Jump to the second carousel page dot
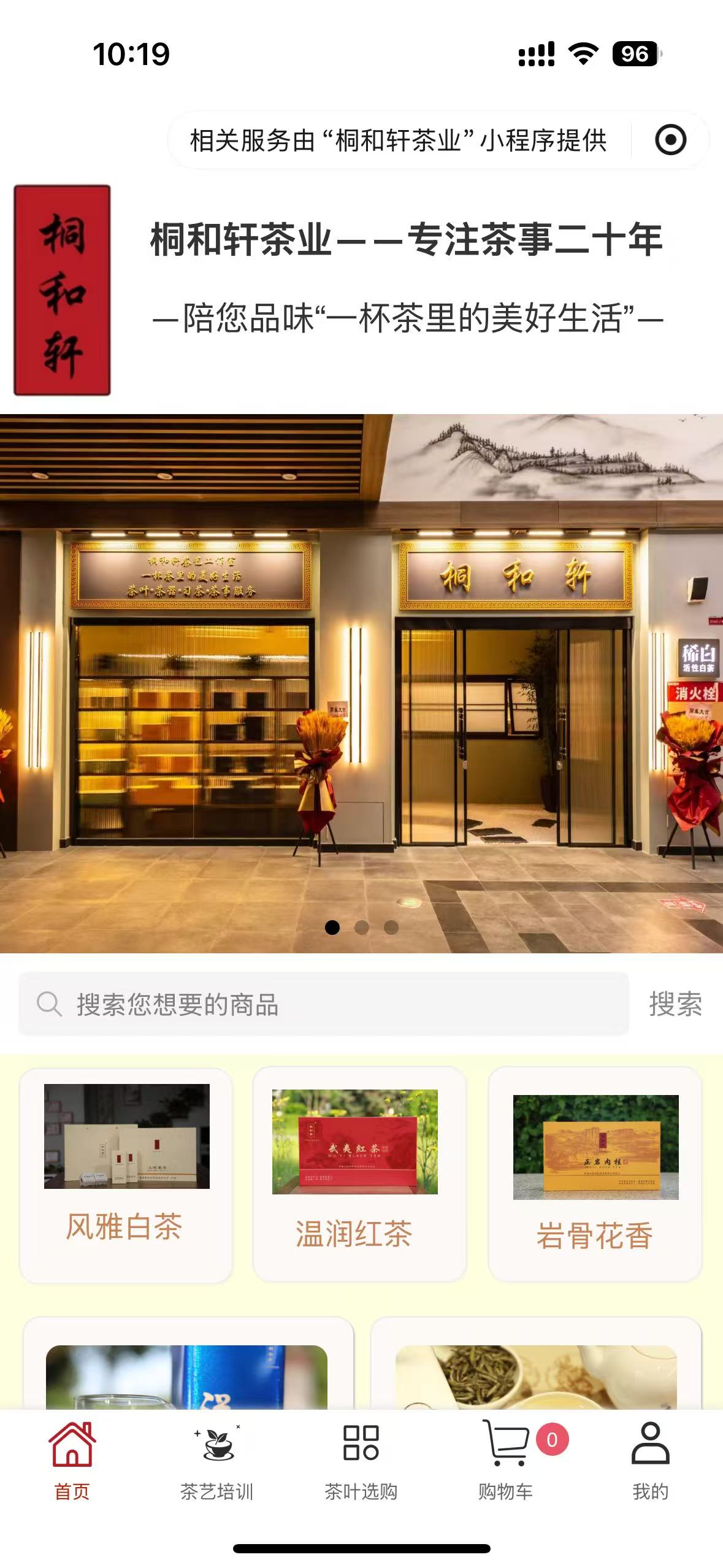 (x=362, y=928)
